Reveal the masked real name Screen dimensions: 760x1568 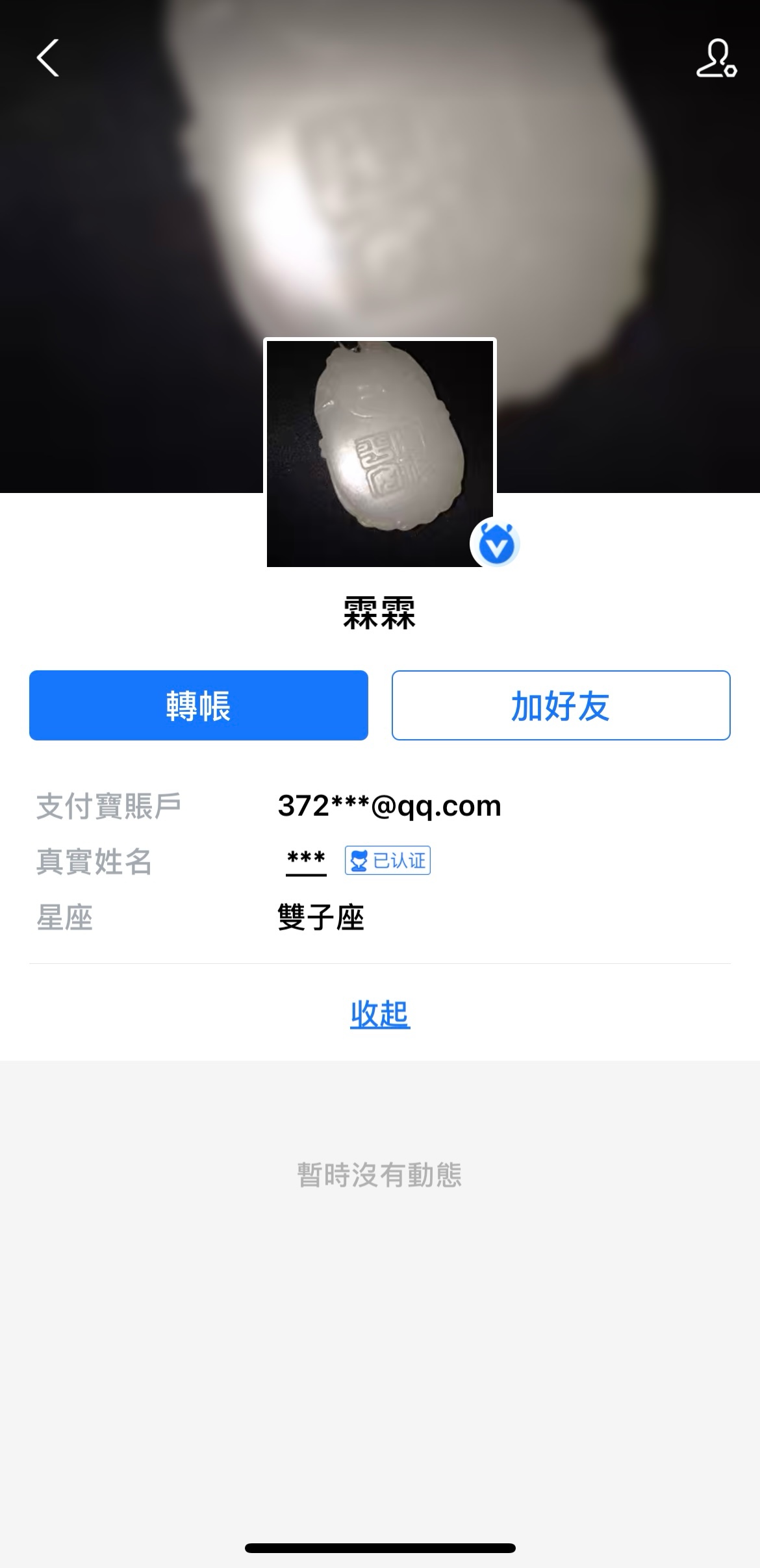tap(306, 861)
